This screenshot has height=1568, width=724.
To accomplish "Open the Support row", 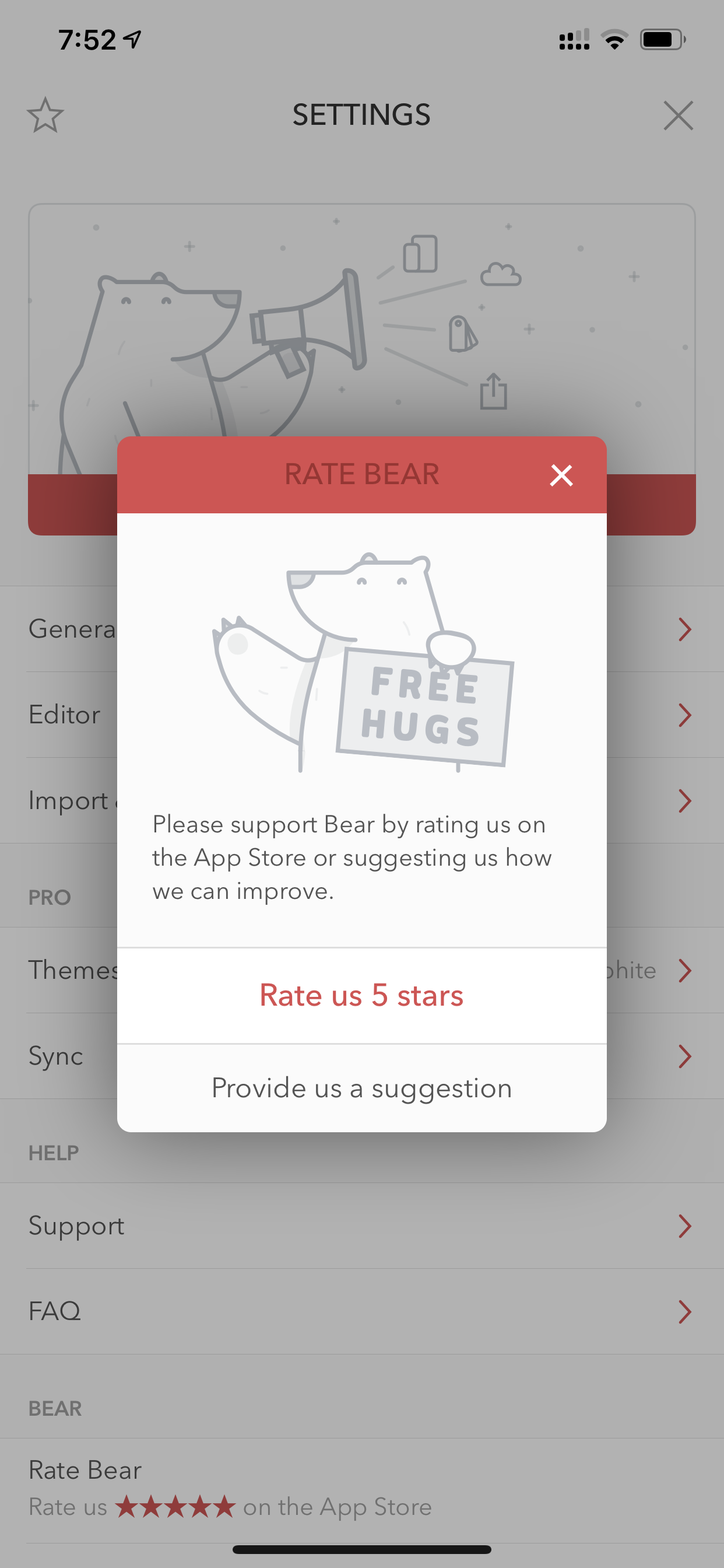I will pos(362,1226).
